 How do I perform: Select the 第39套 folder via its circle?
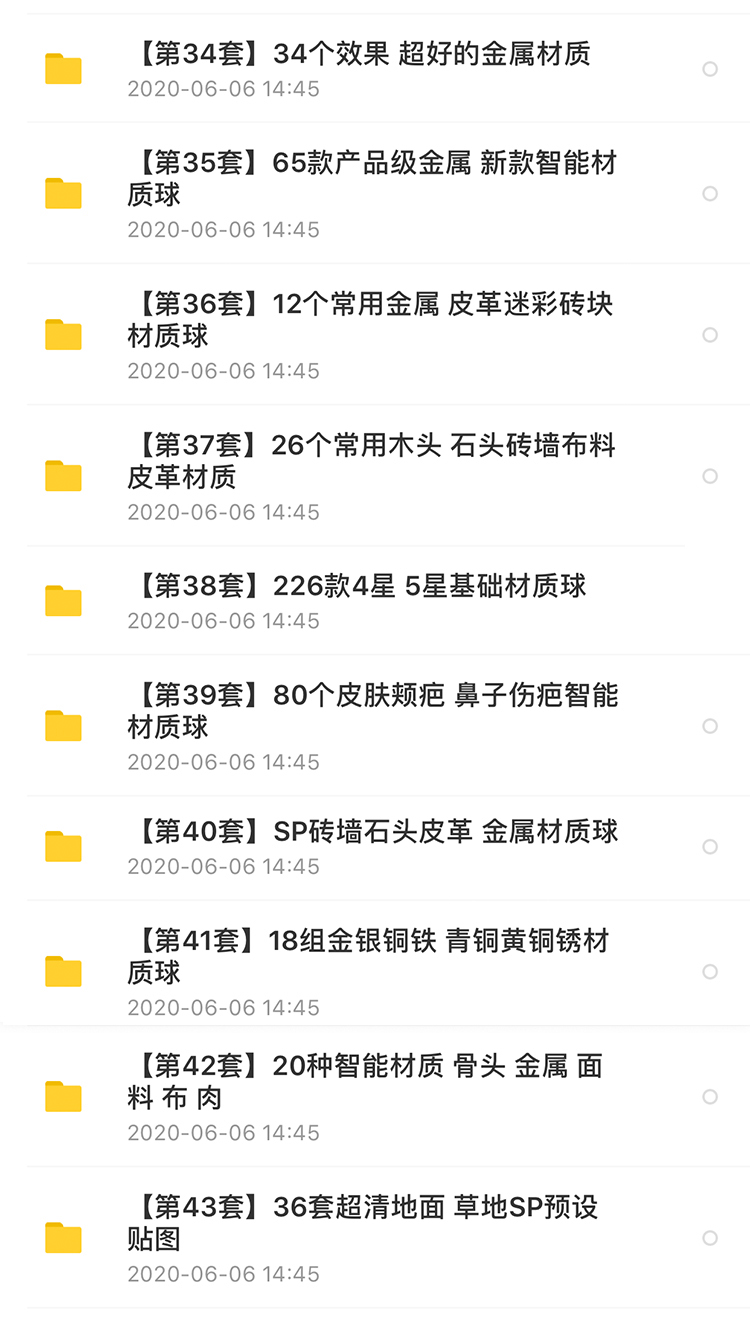click(x=710, y=726)
